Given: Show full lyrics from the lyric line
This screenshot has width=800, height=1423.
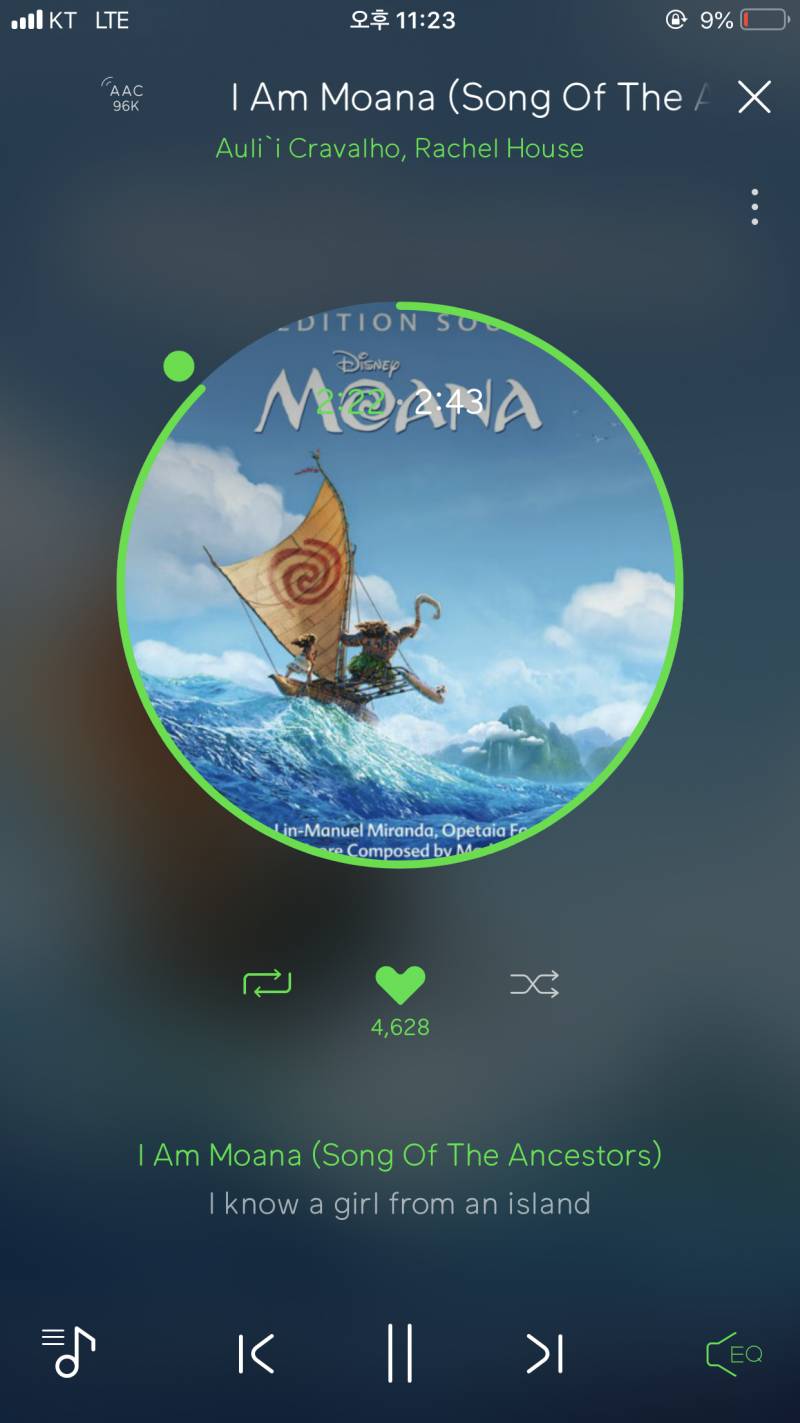Looking at the screenshot, I should click(400, 1202).
